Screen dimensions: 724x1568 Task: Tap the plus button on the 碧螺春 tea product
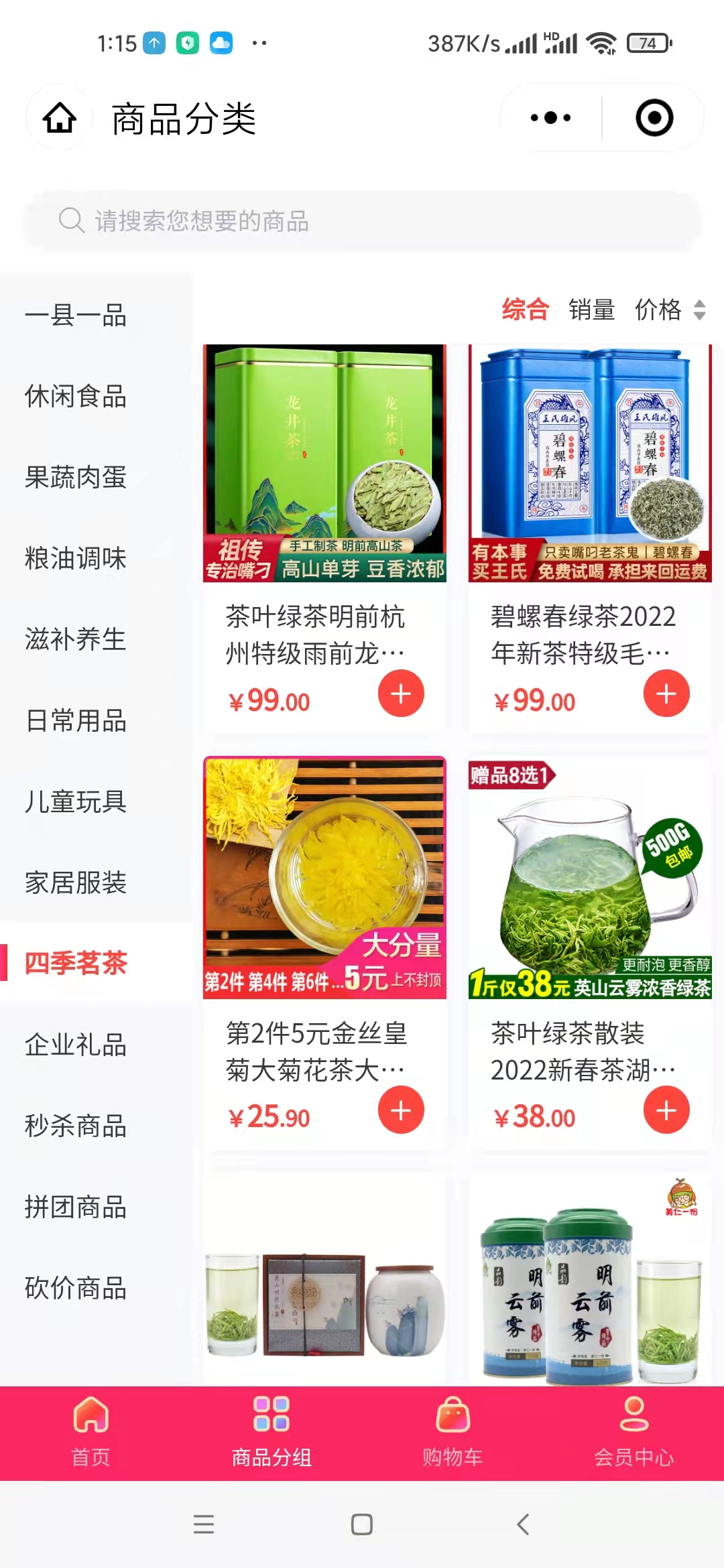click(x=666, y=694)
